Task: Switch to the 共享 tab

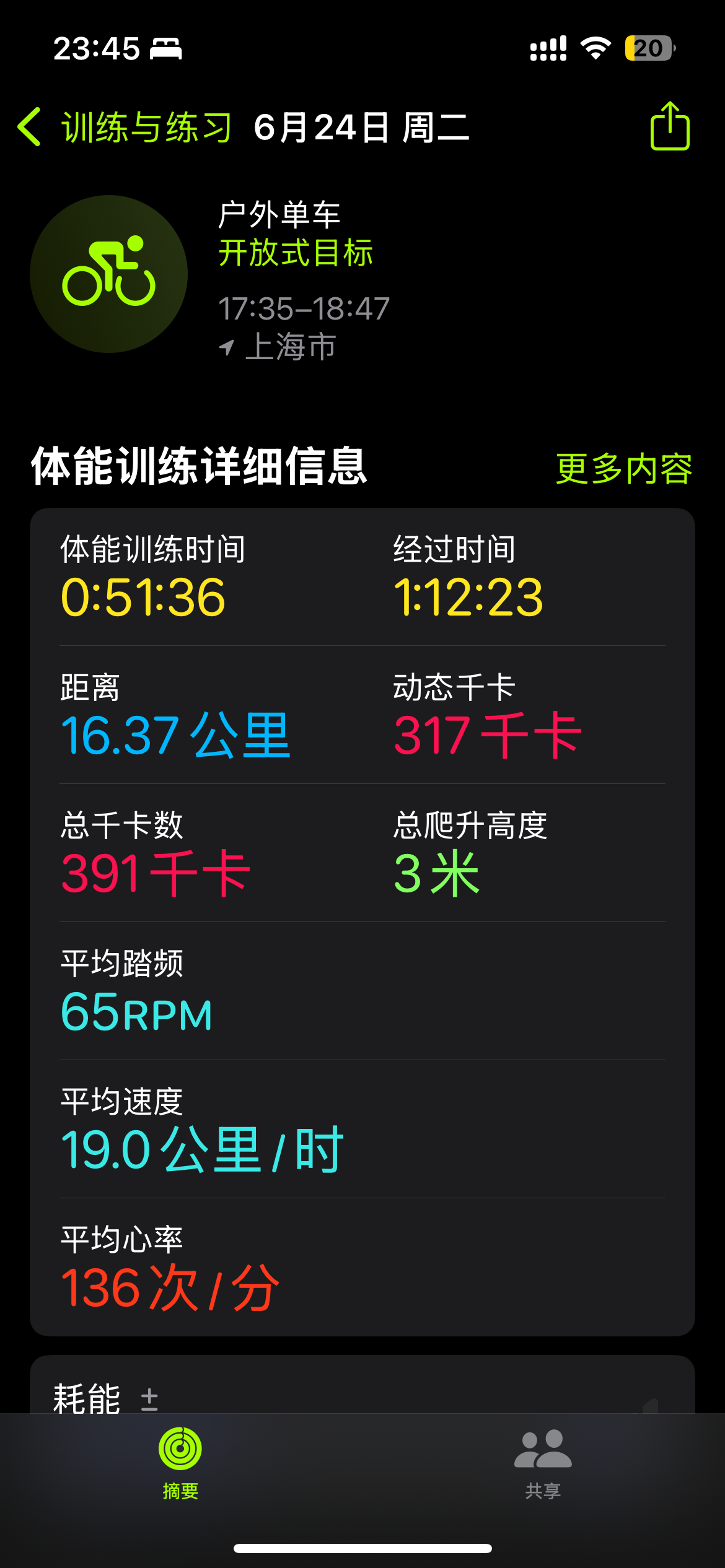Action: (x=543, y=1464)
